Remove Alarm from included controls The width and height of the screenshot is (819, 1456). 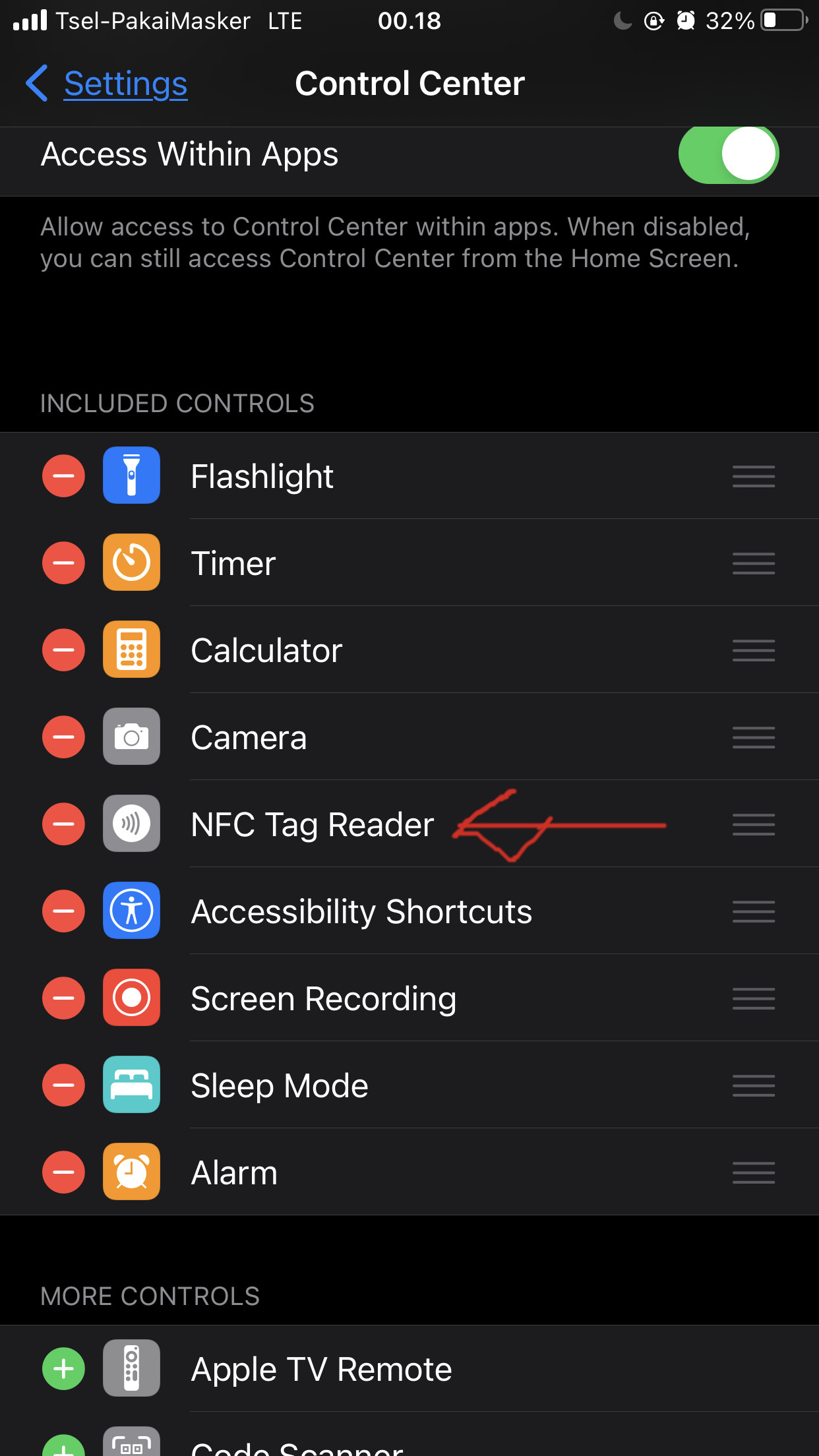click(x=63, y=1172)
